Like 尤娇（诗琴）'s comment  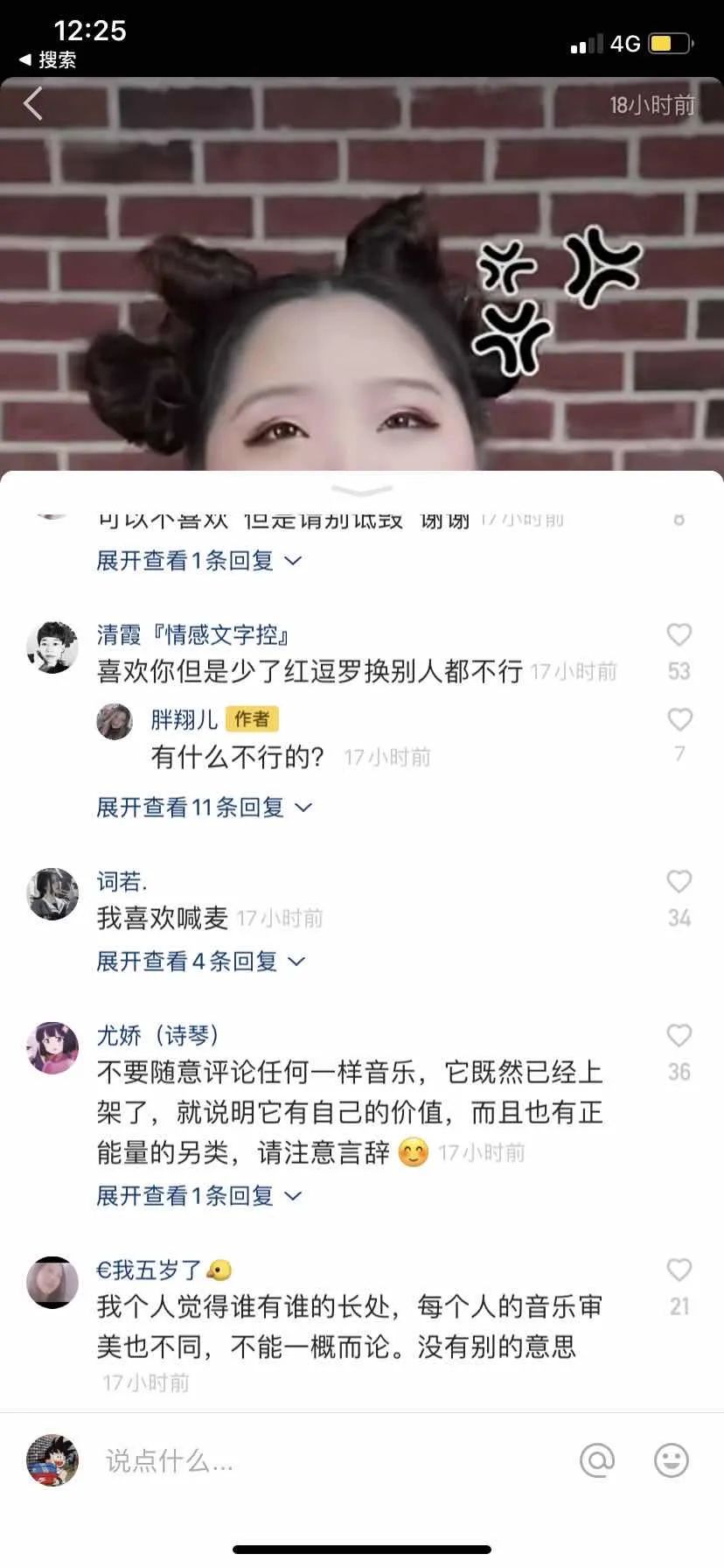(679, 1036)
